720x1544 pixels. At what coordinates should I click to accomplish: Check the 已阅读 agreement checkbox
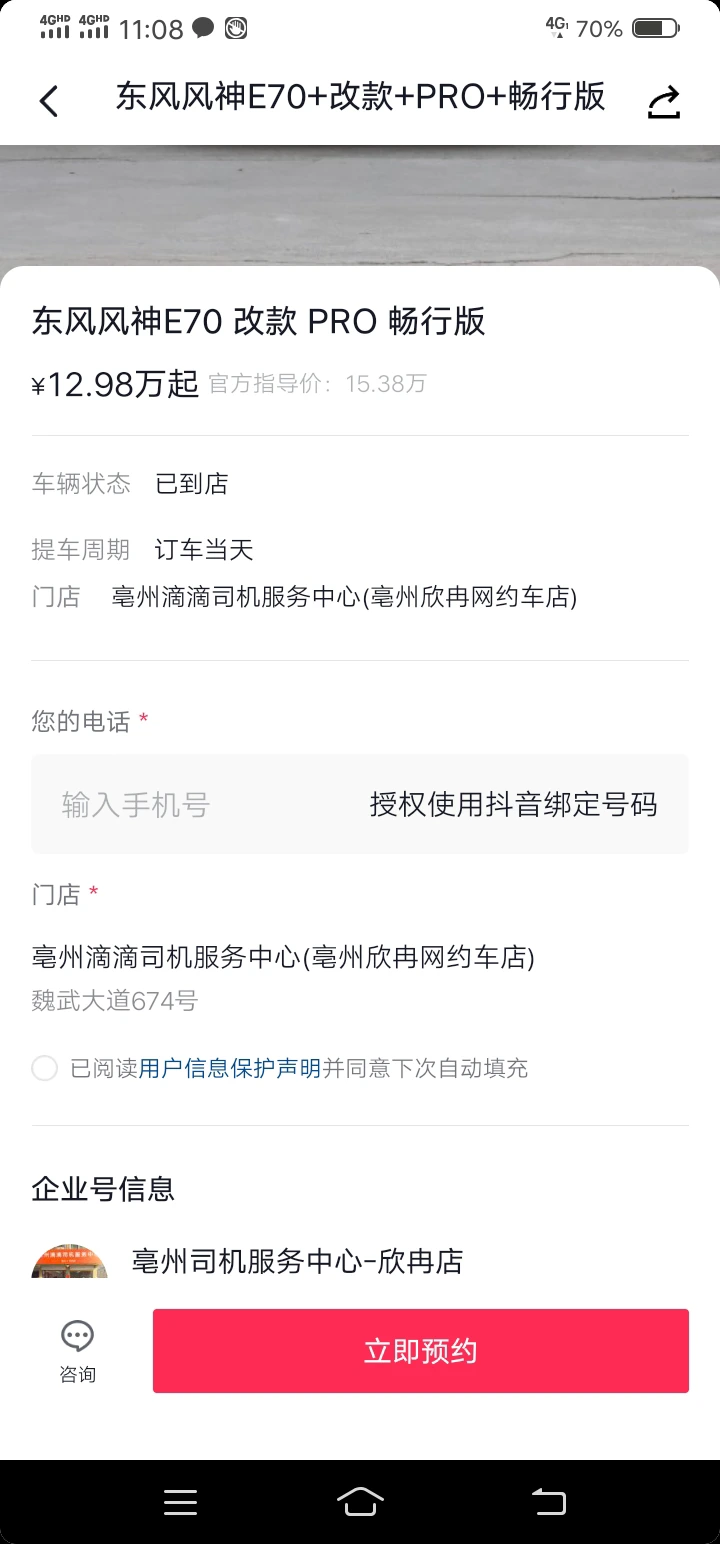coord(45,1068)
